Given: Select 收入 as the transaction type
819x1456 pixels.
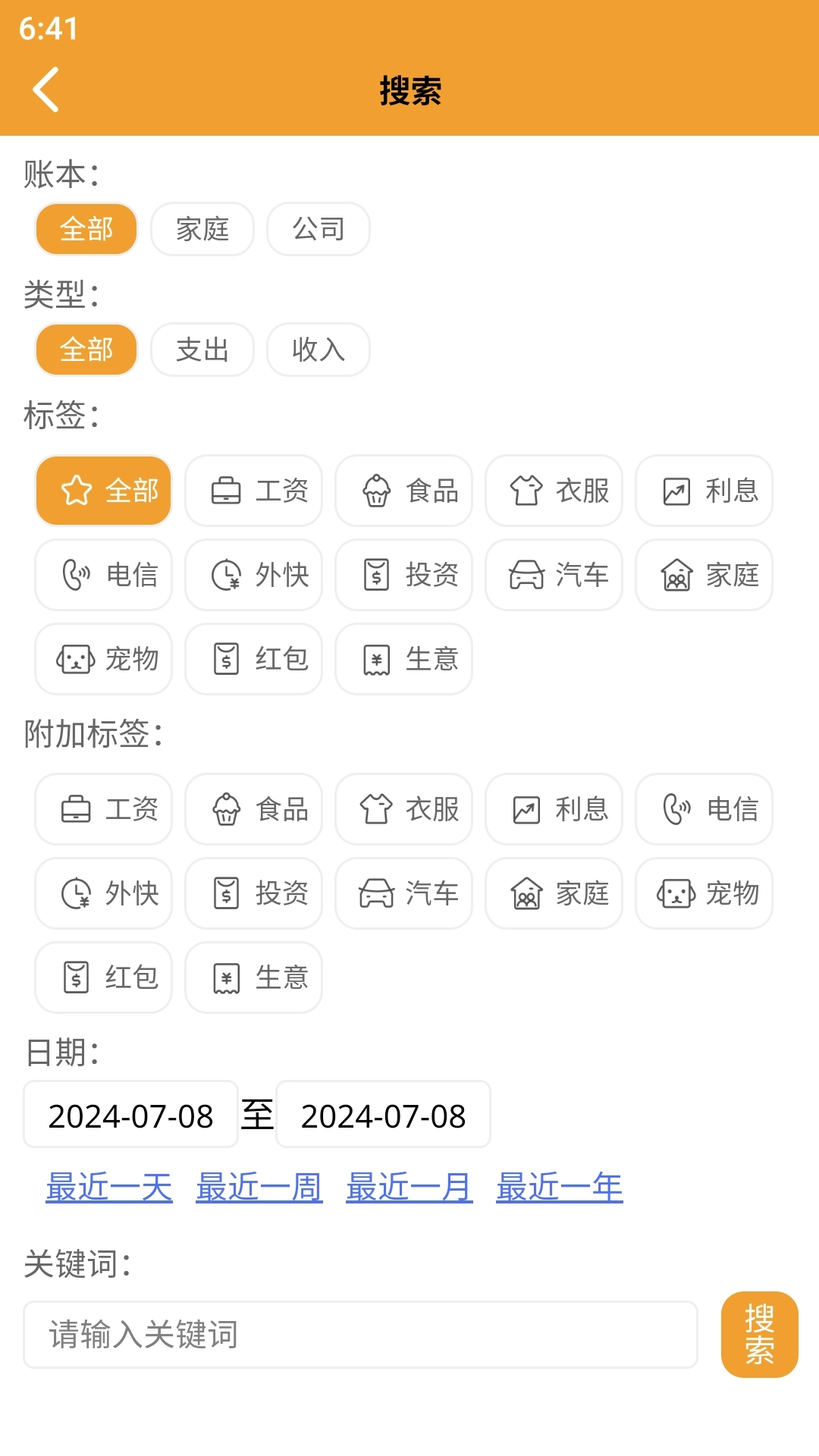Looking at the screenshot, I should pos(318,350).
